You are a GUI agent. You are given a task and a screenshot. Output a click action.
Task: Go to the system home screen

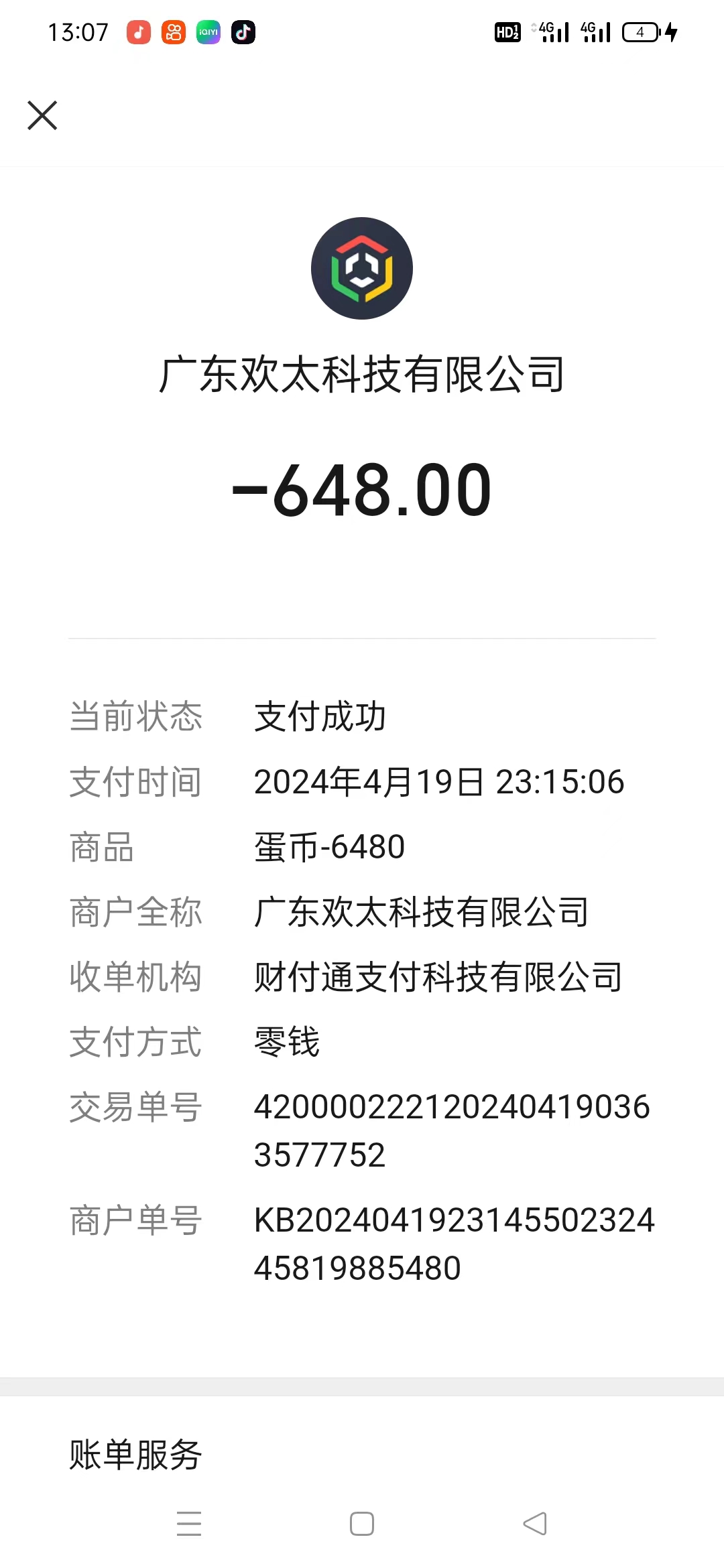(x=362, y=1523)
